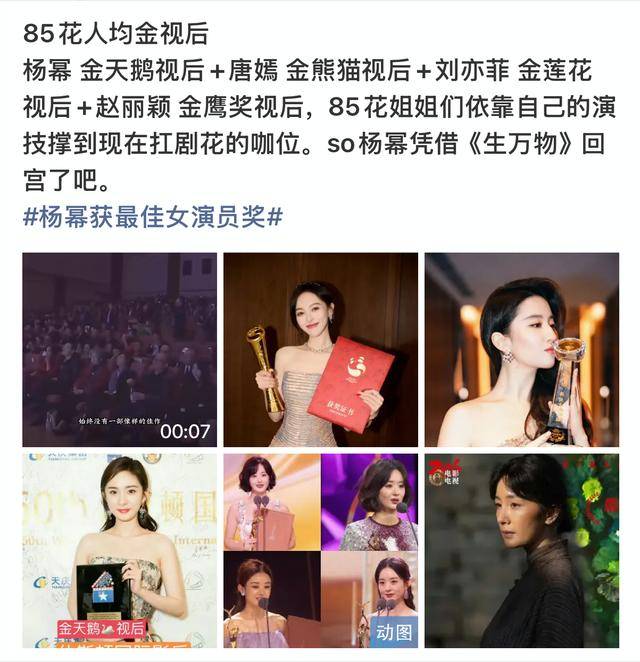View the photo with the 电影电视 watermark

521,550
